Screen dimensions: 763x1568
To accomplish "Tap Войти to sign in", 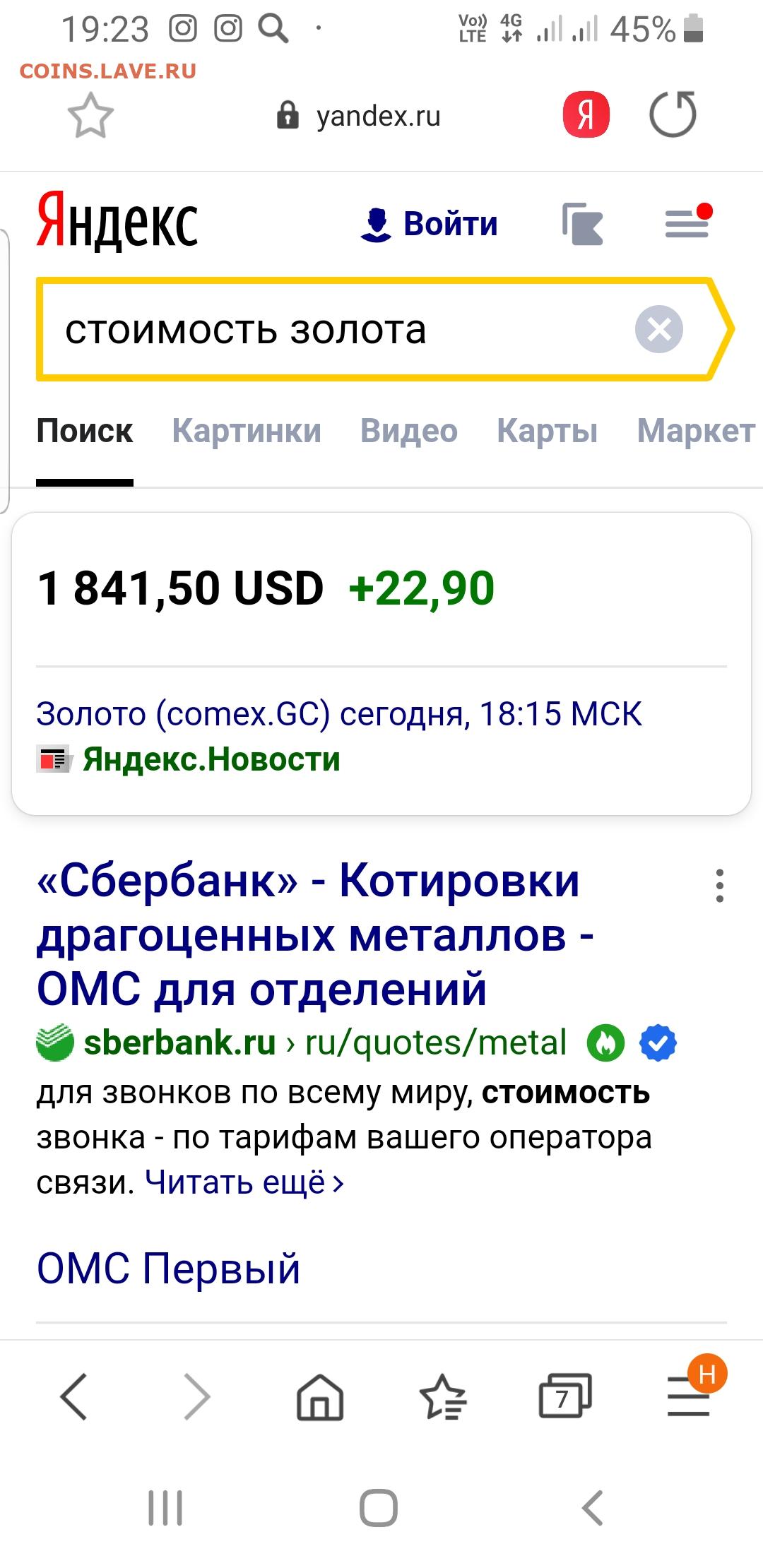I will pos(429,224).
